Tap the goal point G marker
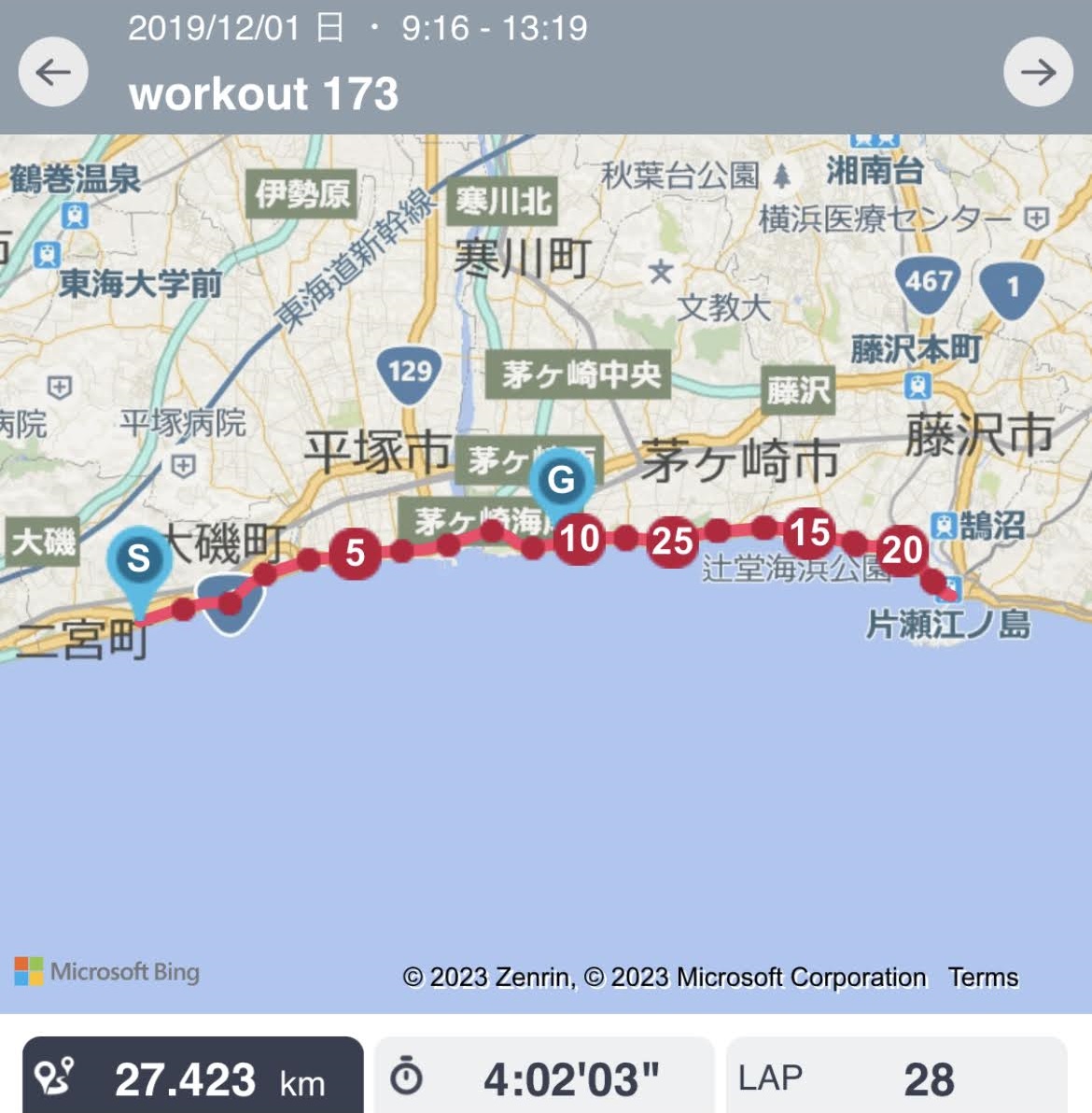The width and height of the screenshot is (1092, 1113). 561,482
